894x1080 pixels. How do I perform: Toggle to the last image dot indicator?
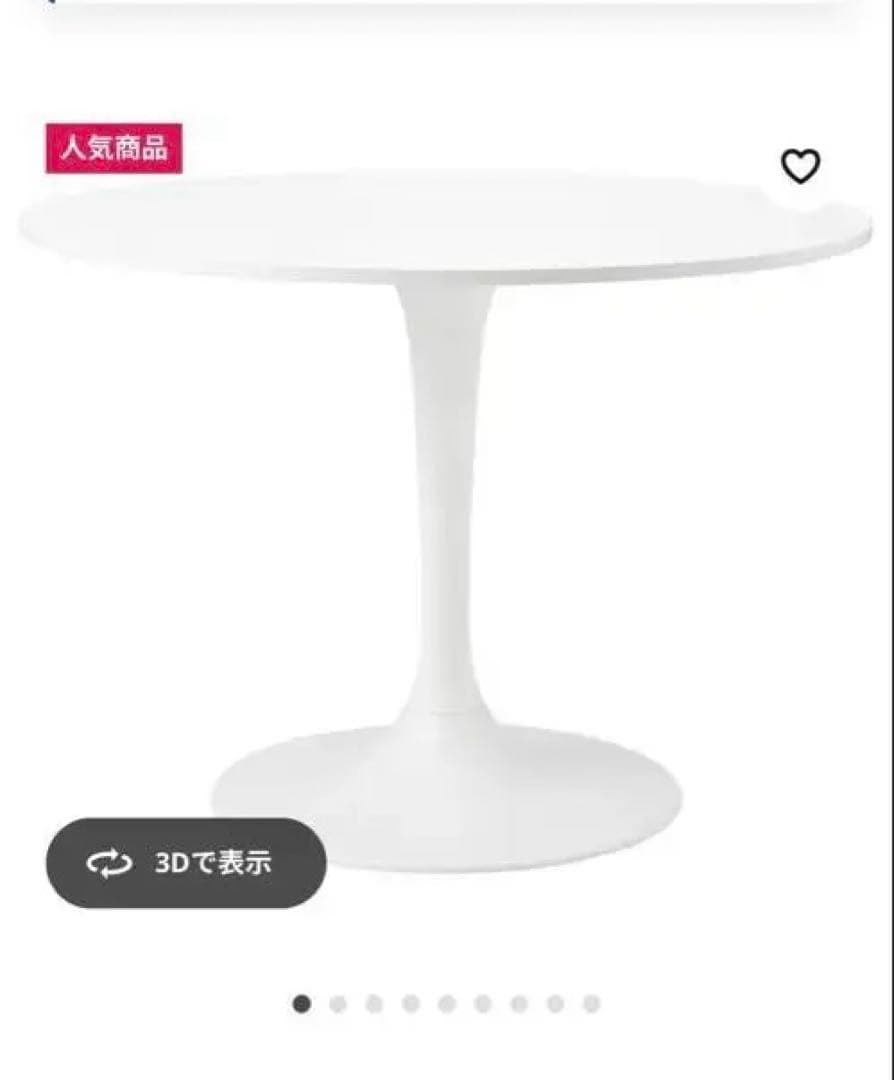[591, 1001]
